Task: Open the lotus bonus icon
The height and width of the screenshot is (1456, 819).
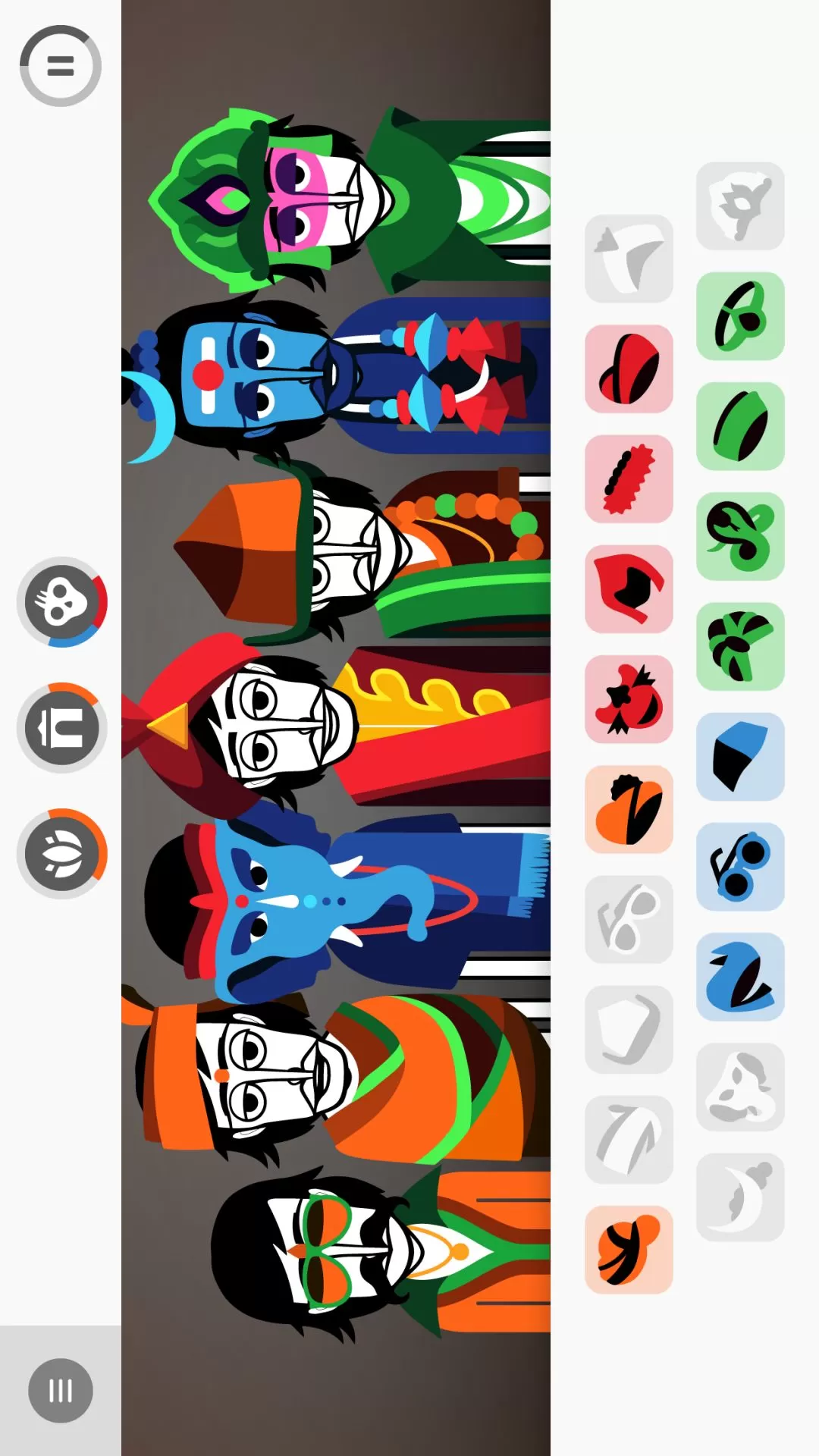Action: [62, 854]
